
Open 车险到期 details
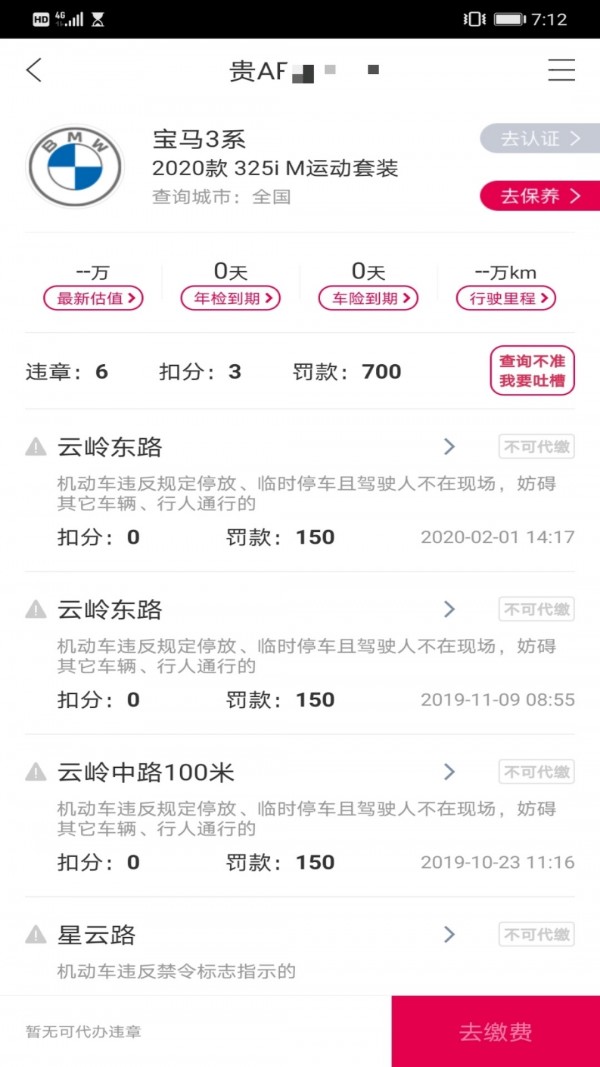point(368,298)
